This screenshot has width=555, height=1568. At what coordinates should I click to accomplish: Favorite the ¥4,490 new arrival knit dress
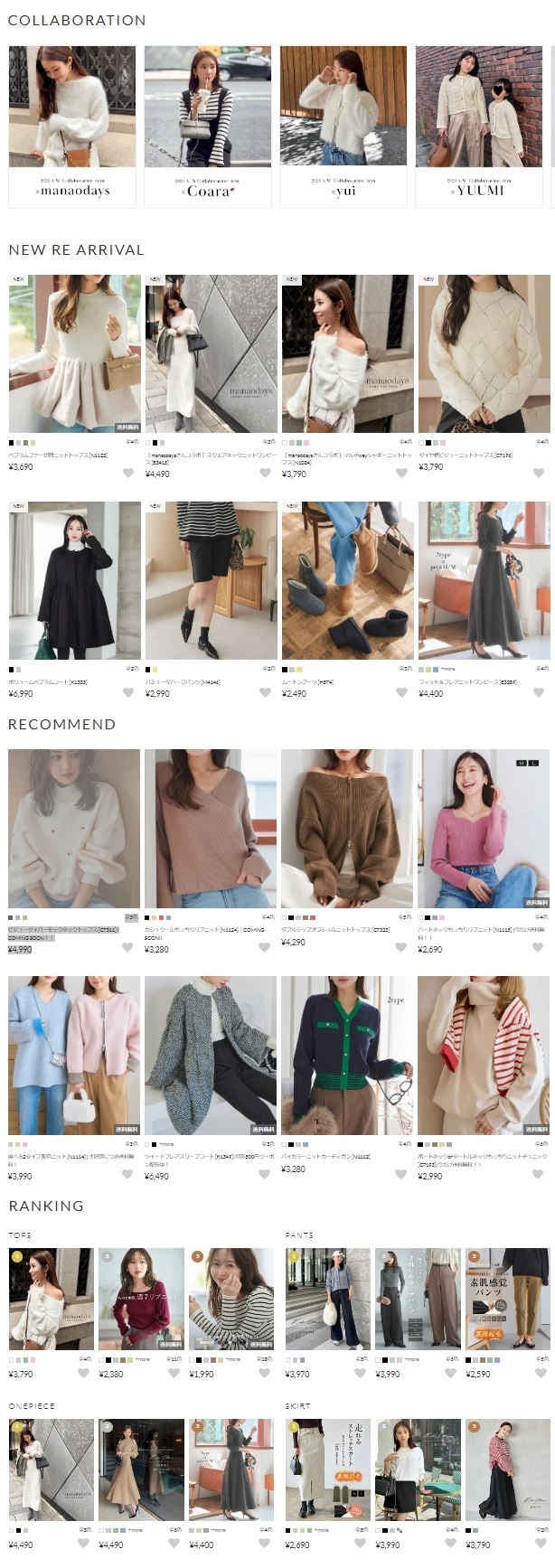[x=266, y=474]
